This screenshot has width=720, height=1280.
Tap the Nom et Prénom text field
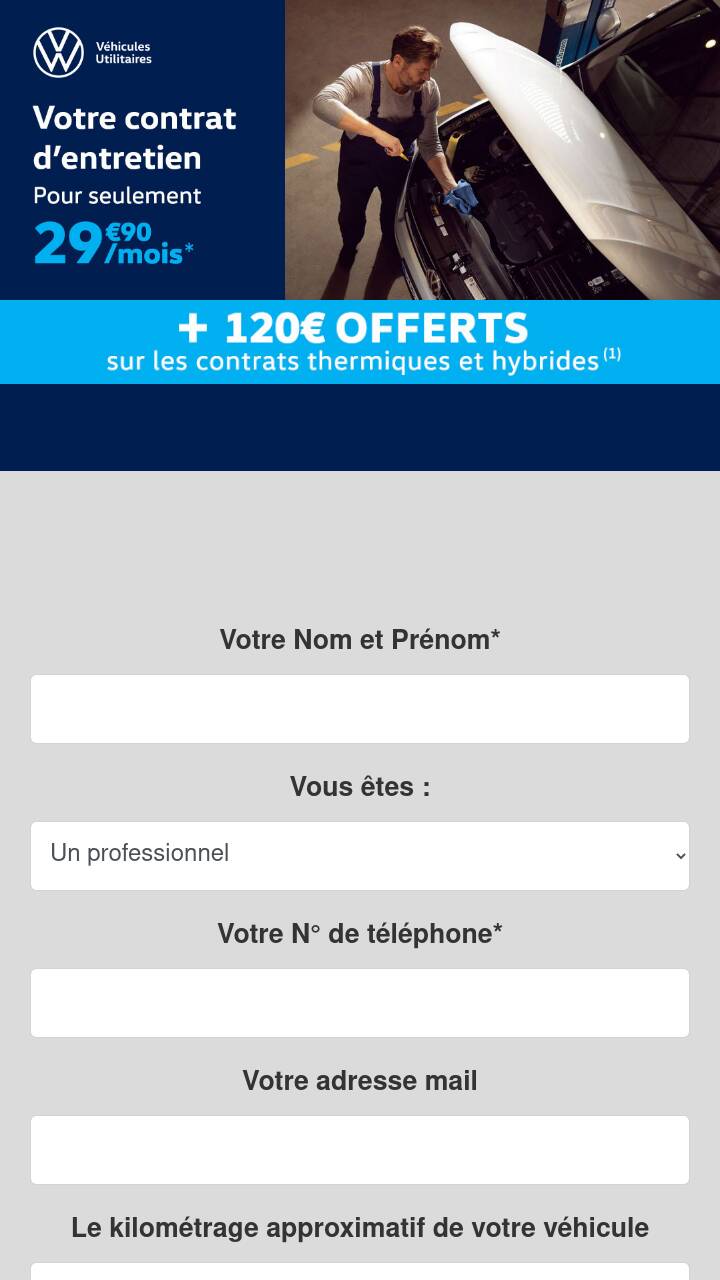tap(360, 709)
